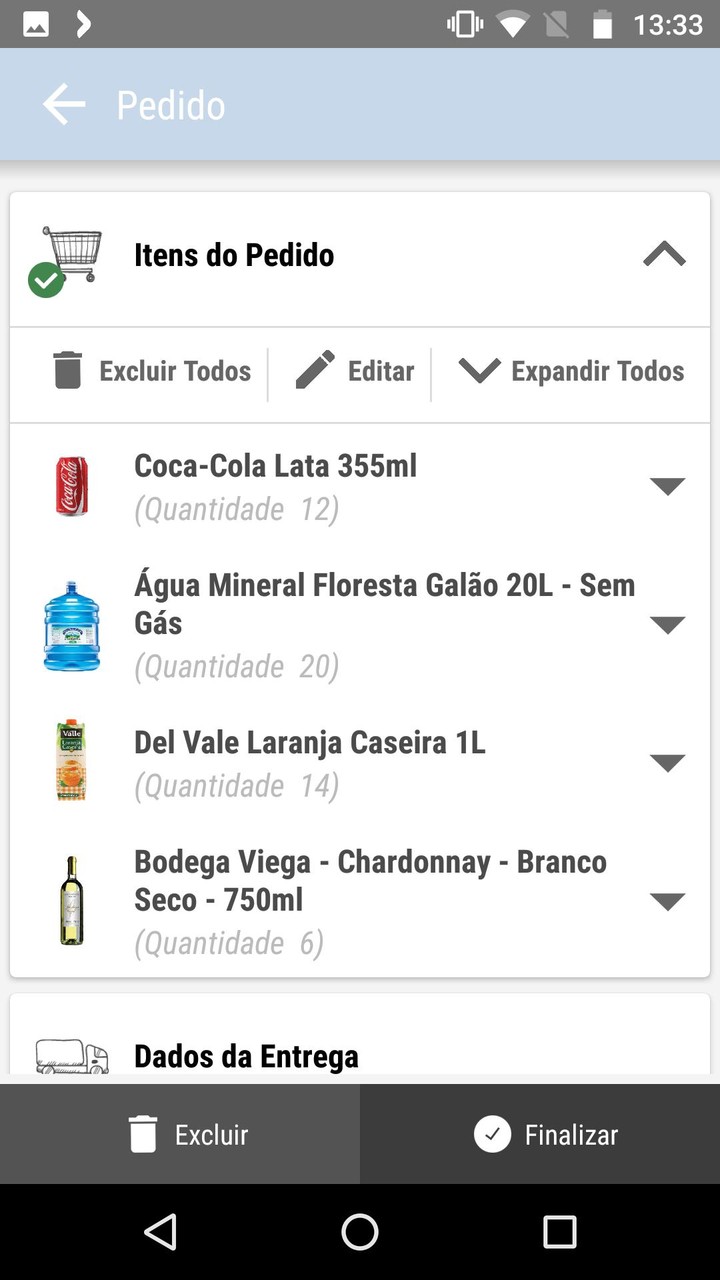The image size is (720, 1280).
Task: Click the wine bottle icon for Bodega Viega
Action: coord(70,899)
